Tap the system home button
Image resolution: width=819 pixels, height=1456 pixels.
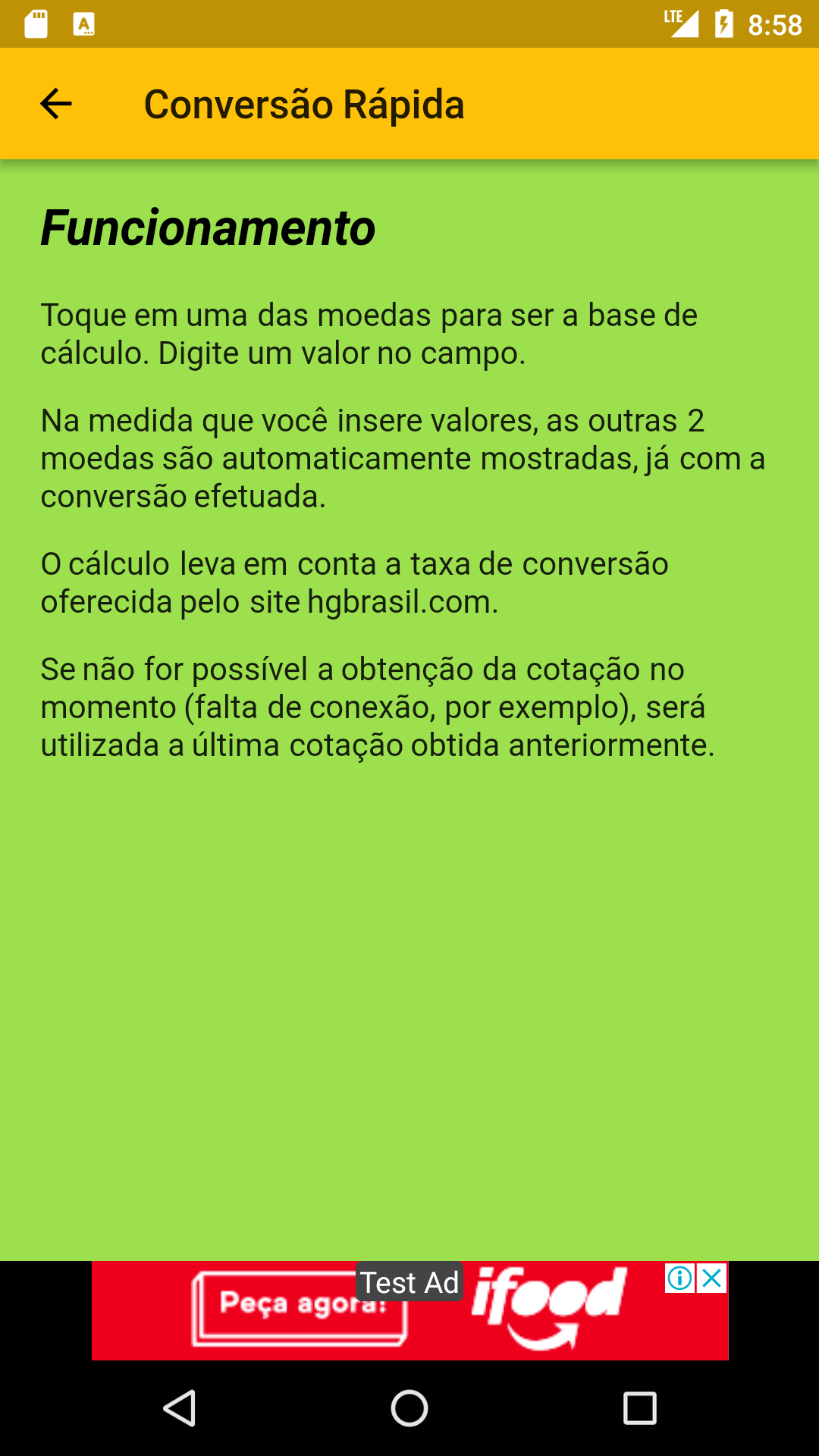click(x=409, y=1409)
